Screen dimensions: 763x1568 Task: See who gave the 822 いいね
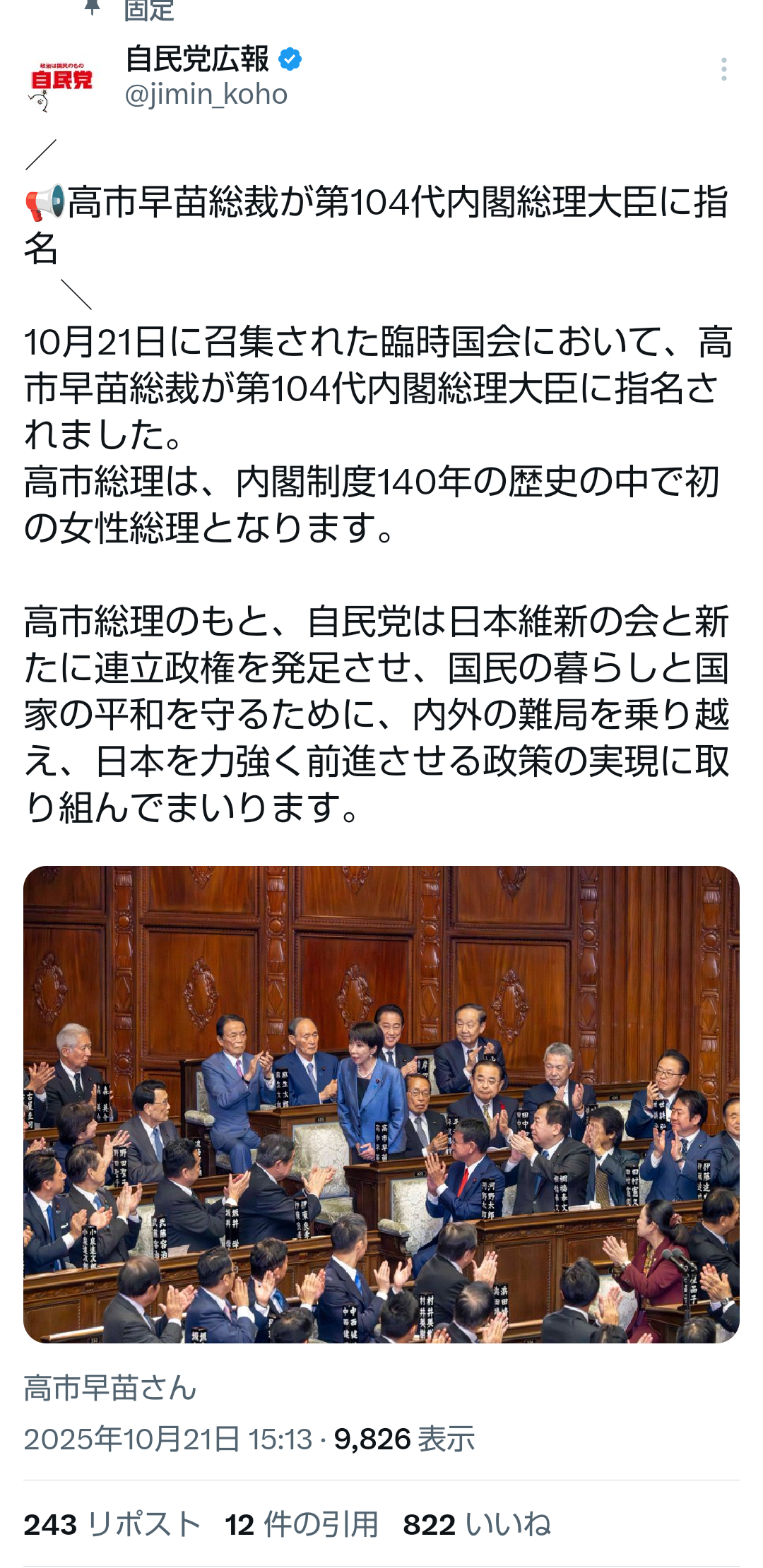tap(477, 1524)
